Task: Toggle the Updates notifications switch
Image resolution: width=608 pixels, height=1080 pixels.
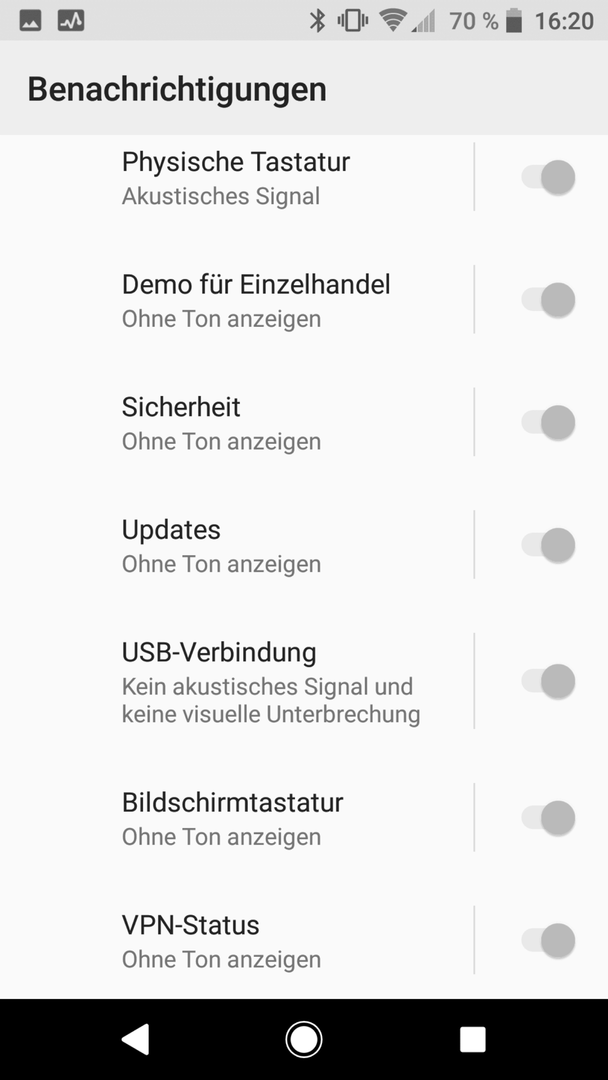Action: (x=547, y=545)
